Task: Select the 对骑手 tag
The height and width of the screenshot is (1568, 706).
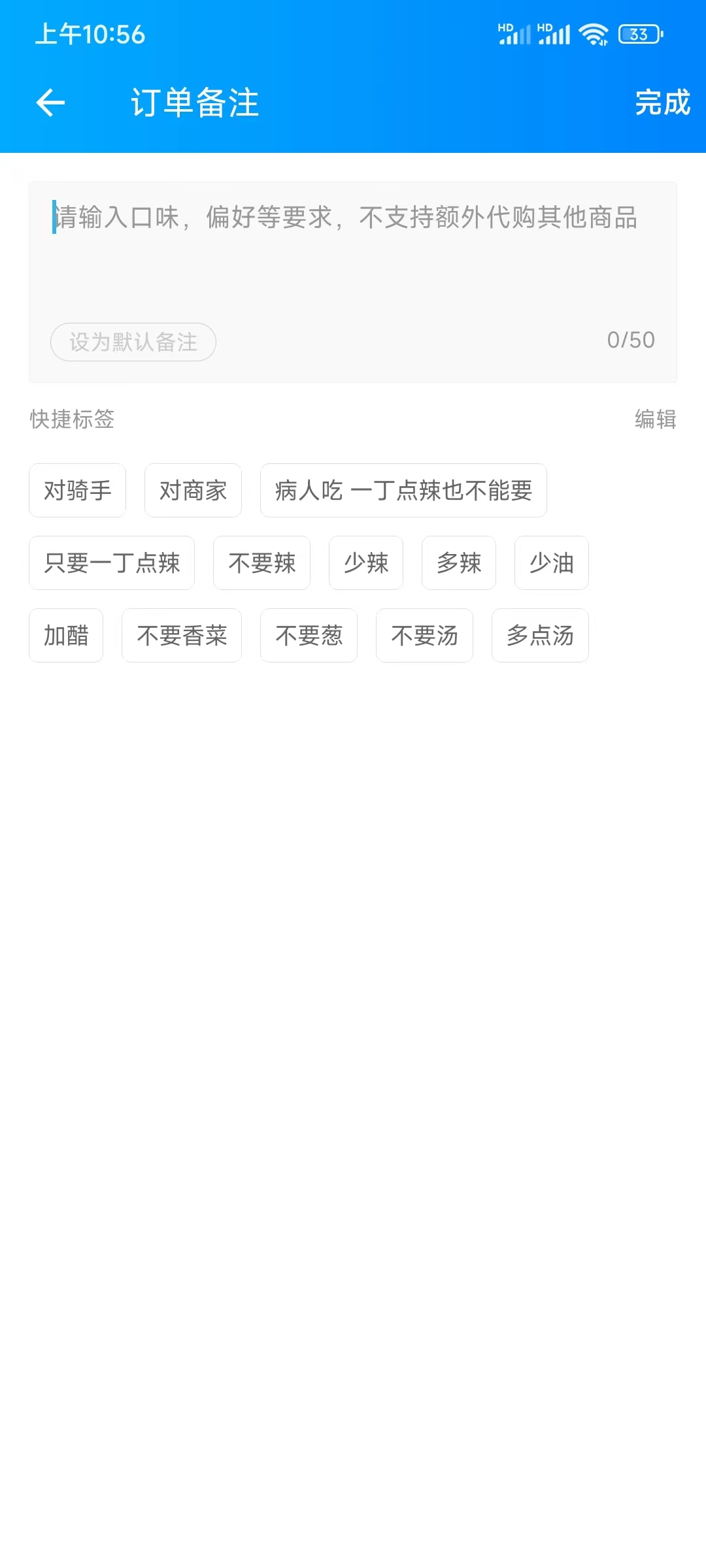Action: pyautogui.click(x=76, y=491)
